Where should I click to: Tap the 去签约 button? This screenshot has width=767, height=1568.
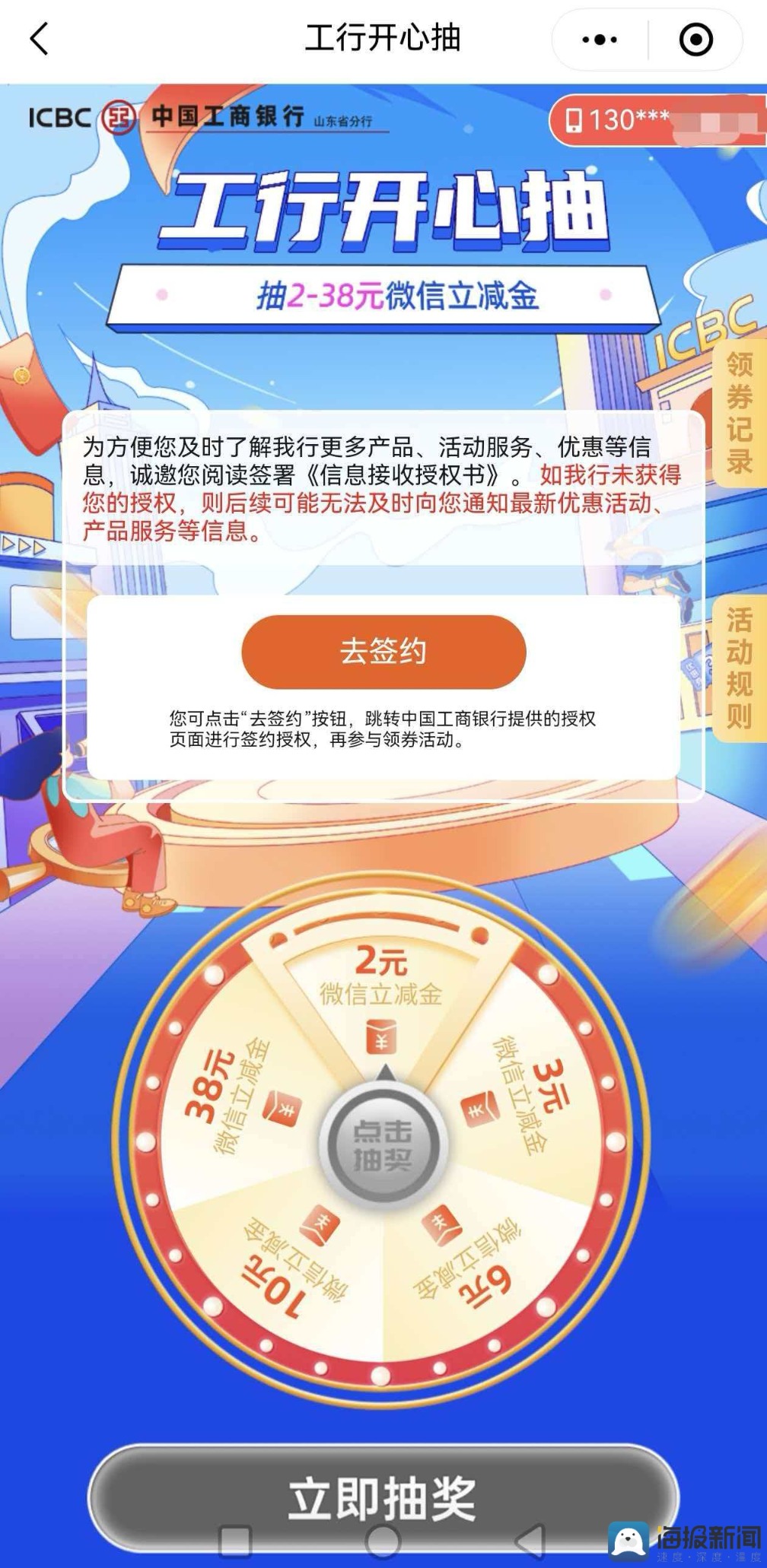point(383,652)
